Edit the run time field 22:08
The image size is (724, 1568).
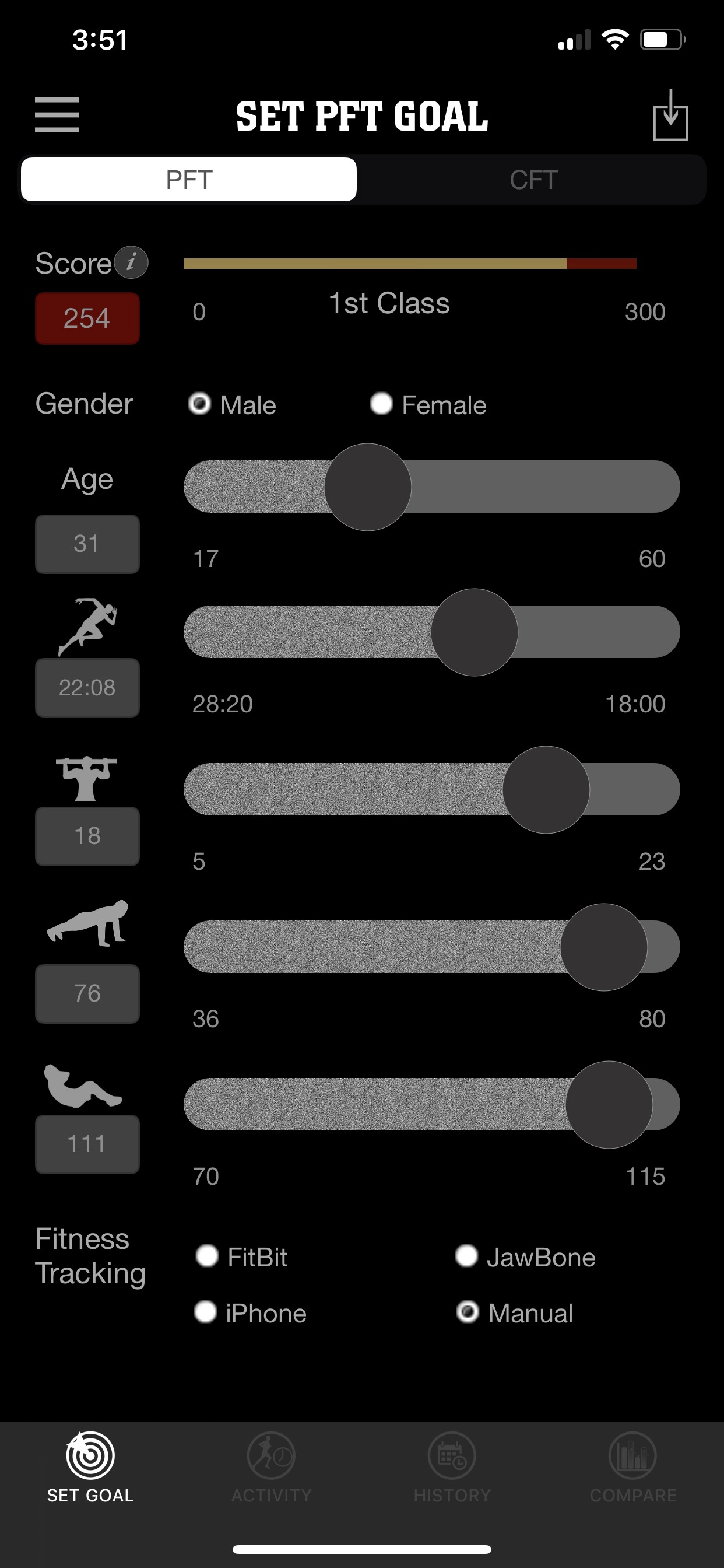point(87,688)
